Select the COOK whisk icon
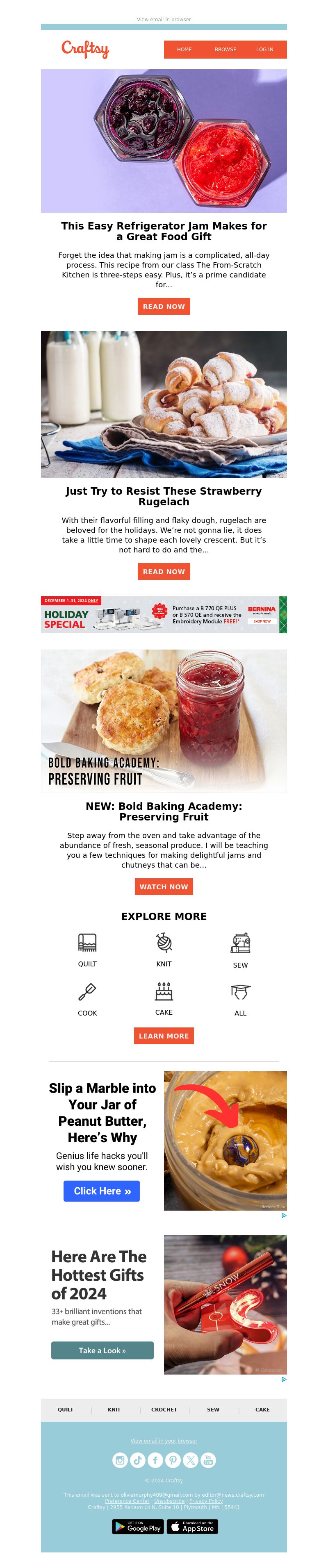Image resolution: width=328 pixels, height=1568 pixels. [87, 991]
